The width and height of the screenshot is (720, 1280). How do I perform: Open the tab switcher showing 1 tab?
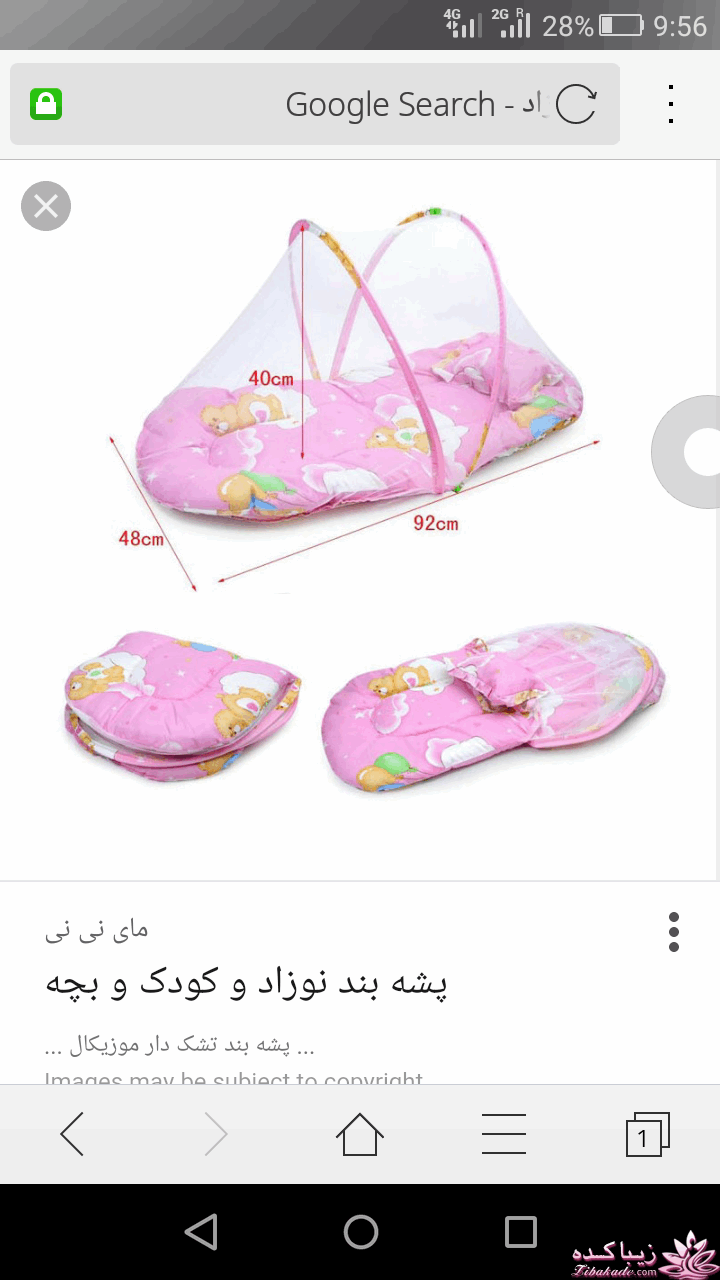(646, 1134)
